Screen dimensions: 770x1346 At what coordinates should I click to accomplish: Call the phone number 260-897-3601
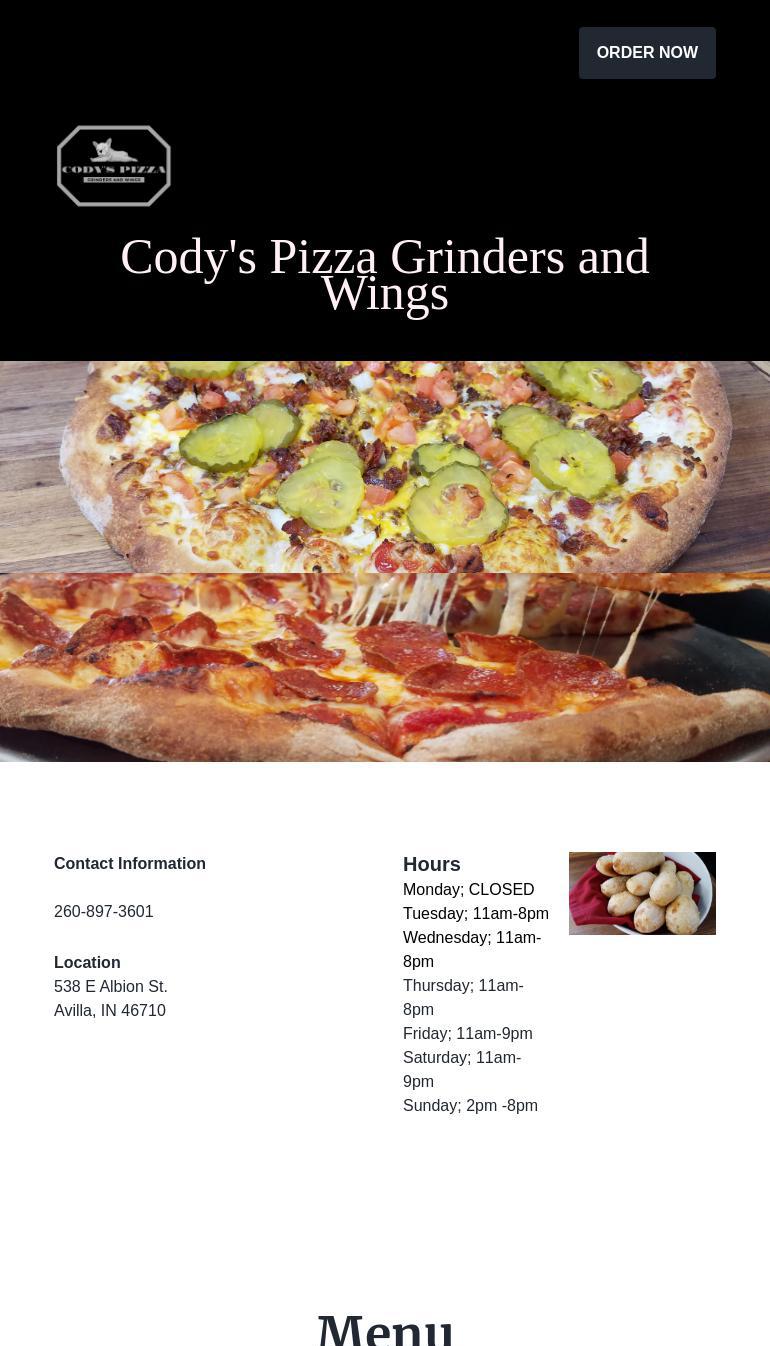coord(104,911)
